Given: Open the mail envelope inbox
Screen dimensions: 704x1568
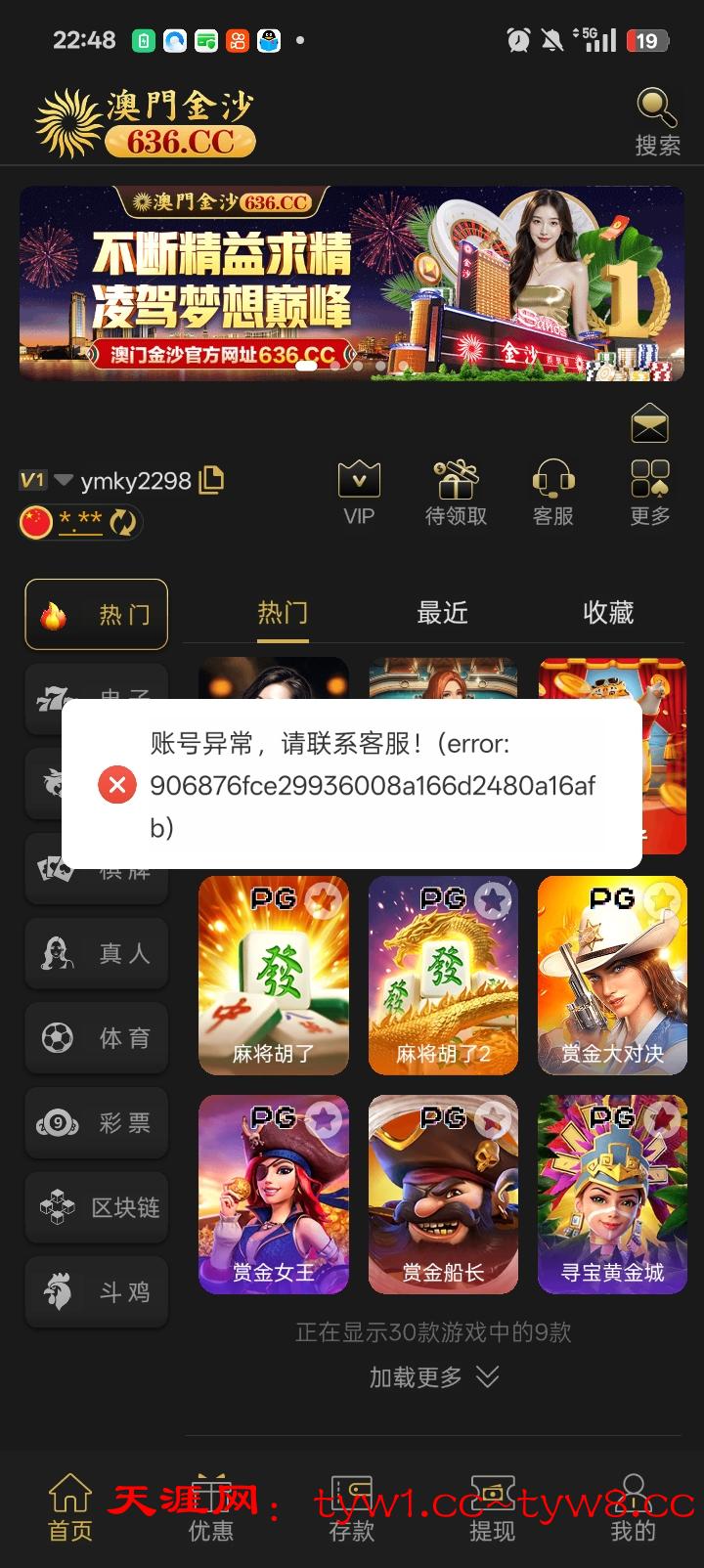Looking at the screenshot, I should click(649, 423).
